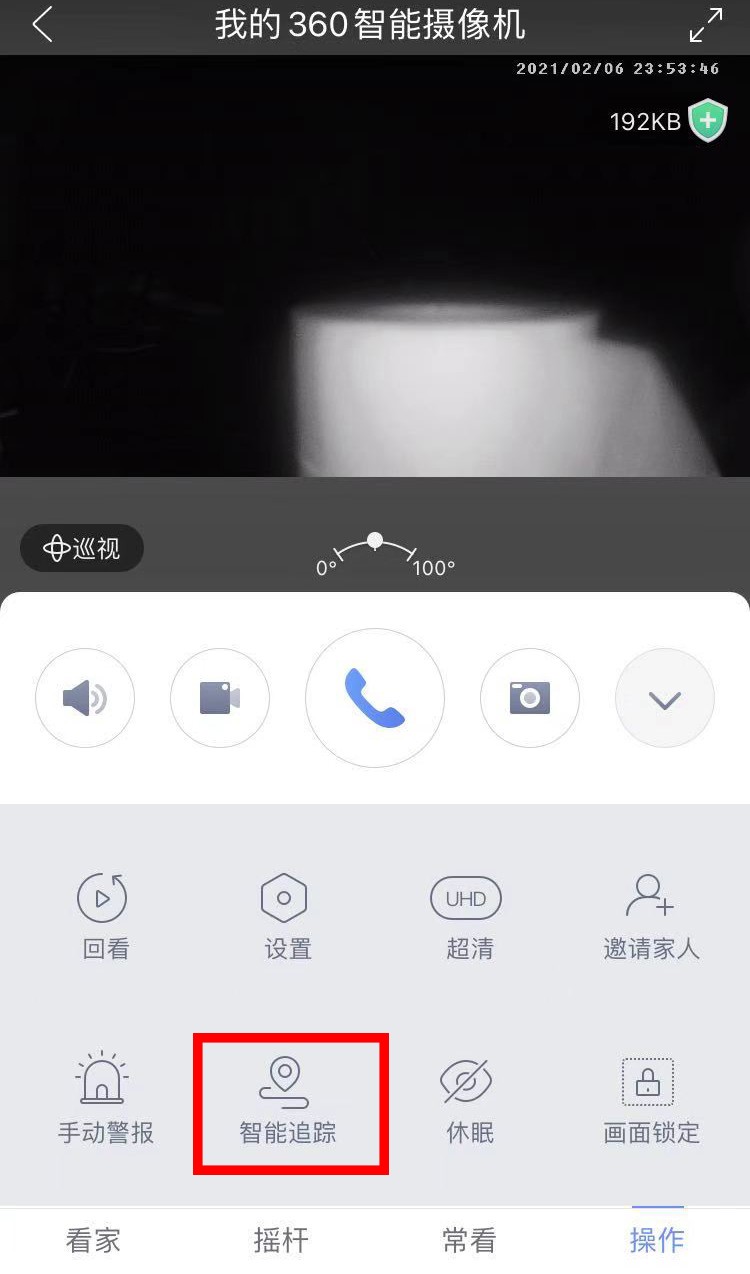This screenshot has height=1274, width=750.
Task: Switch video quality via UHD 超清
Action: coord(466,915)
